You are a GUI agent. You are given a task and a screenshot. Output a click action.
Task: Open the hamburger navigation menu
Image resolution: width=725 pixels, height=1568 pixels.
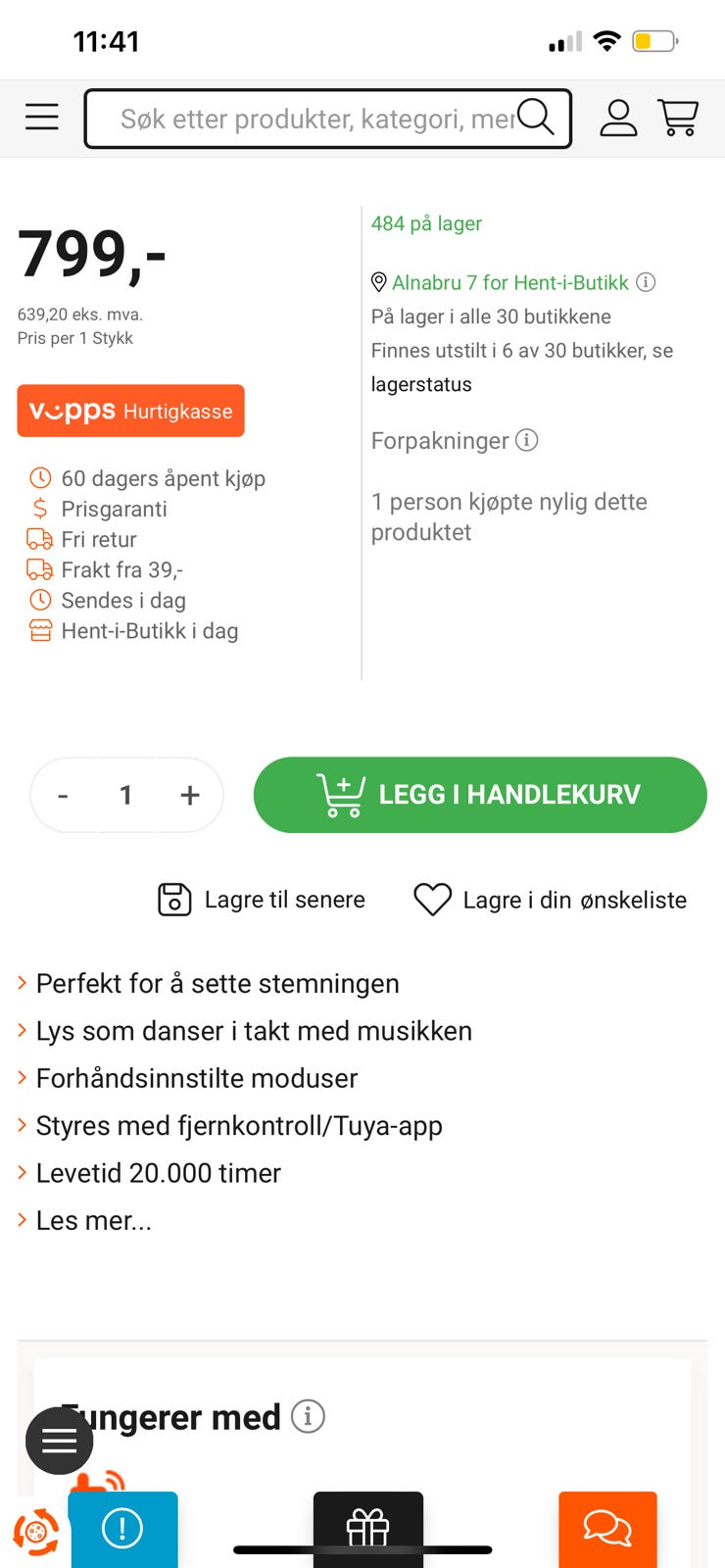[41, 117]
